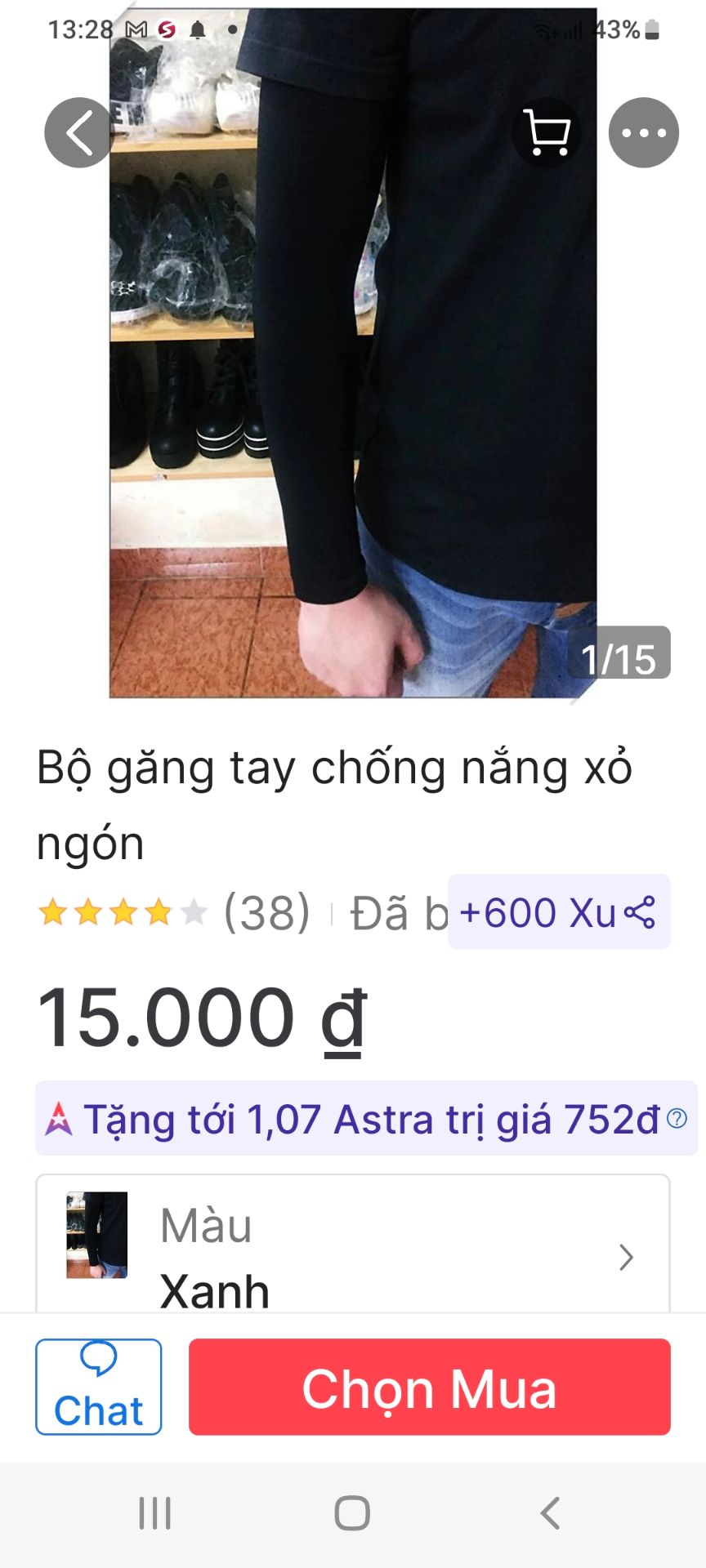Screen dimensions: 706x1568
Task: Open the chat with the seller
Action: 98,1386
